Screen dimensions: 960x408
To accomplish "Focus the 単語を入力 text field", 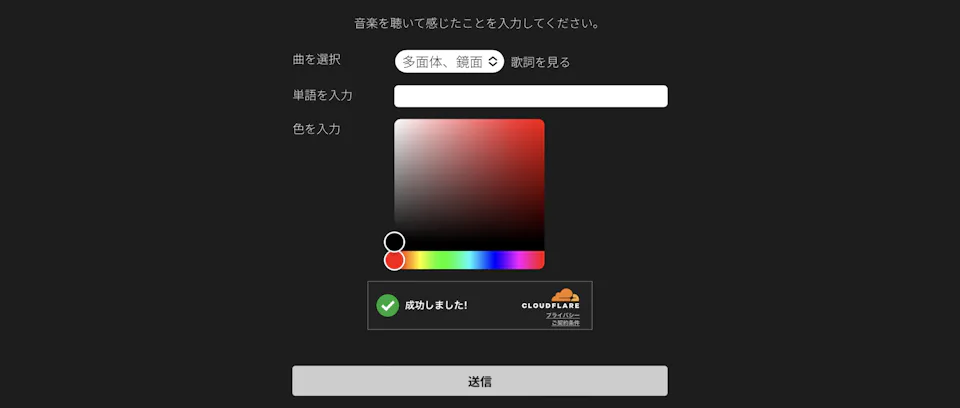I will [x=530, y=96].
